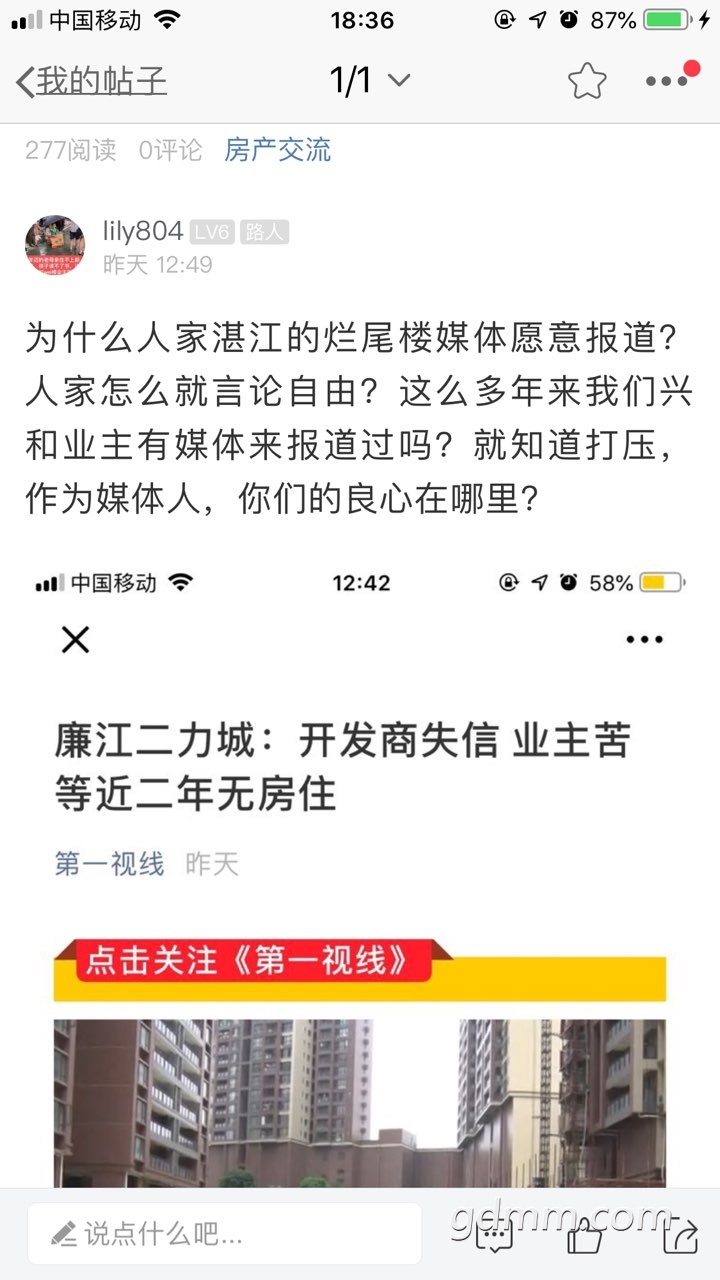
Task: View the lily804 username profile
Action: [143, 232]
